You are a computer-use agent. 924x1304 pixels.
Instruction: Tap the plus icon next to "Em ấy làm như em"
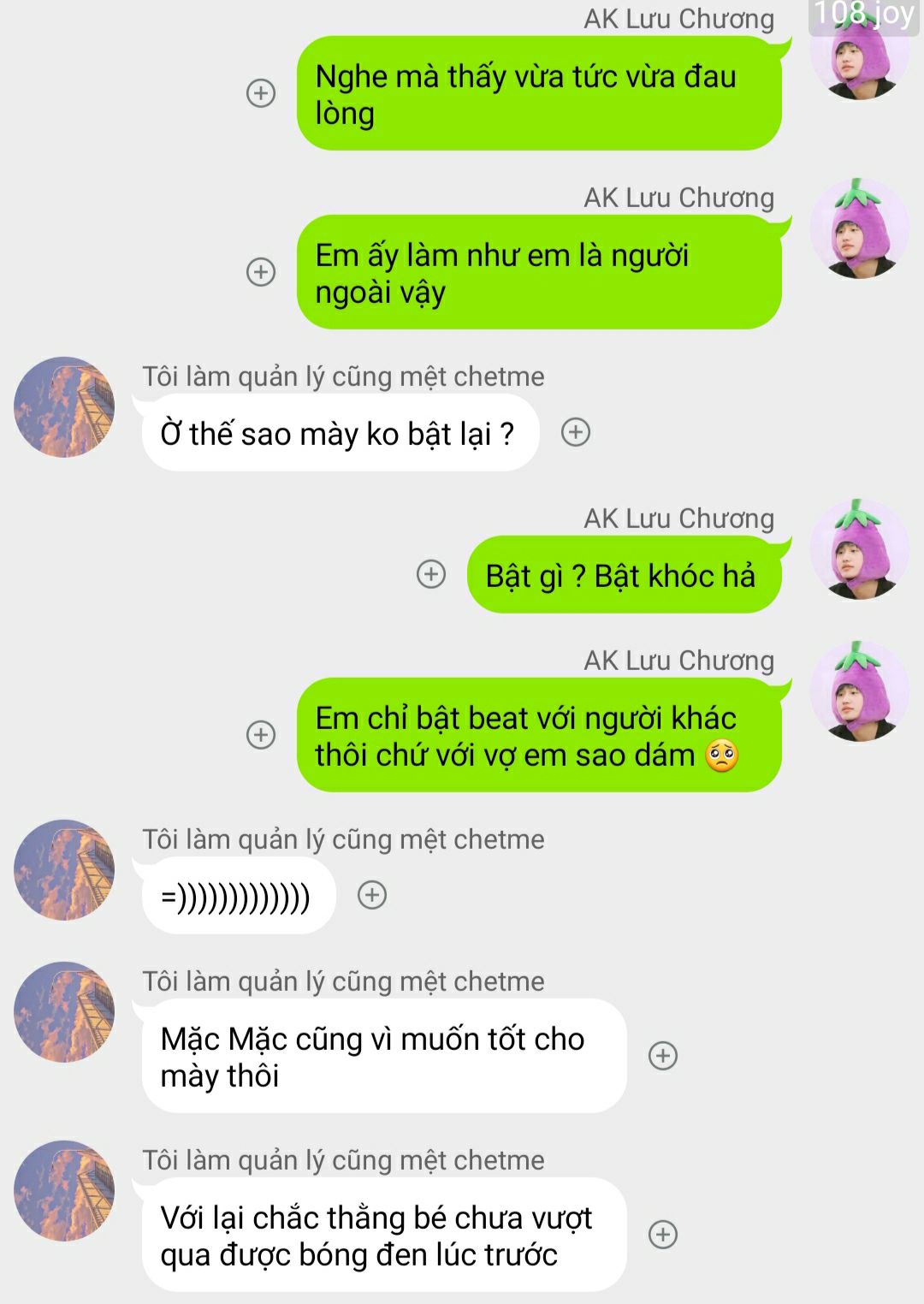(261, 271)
